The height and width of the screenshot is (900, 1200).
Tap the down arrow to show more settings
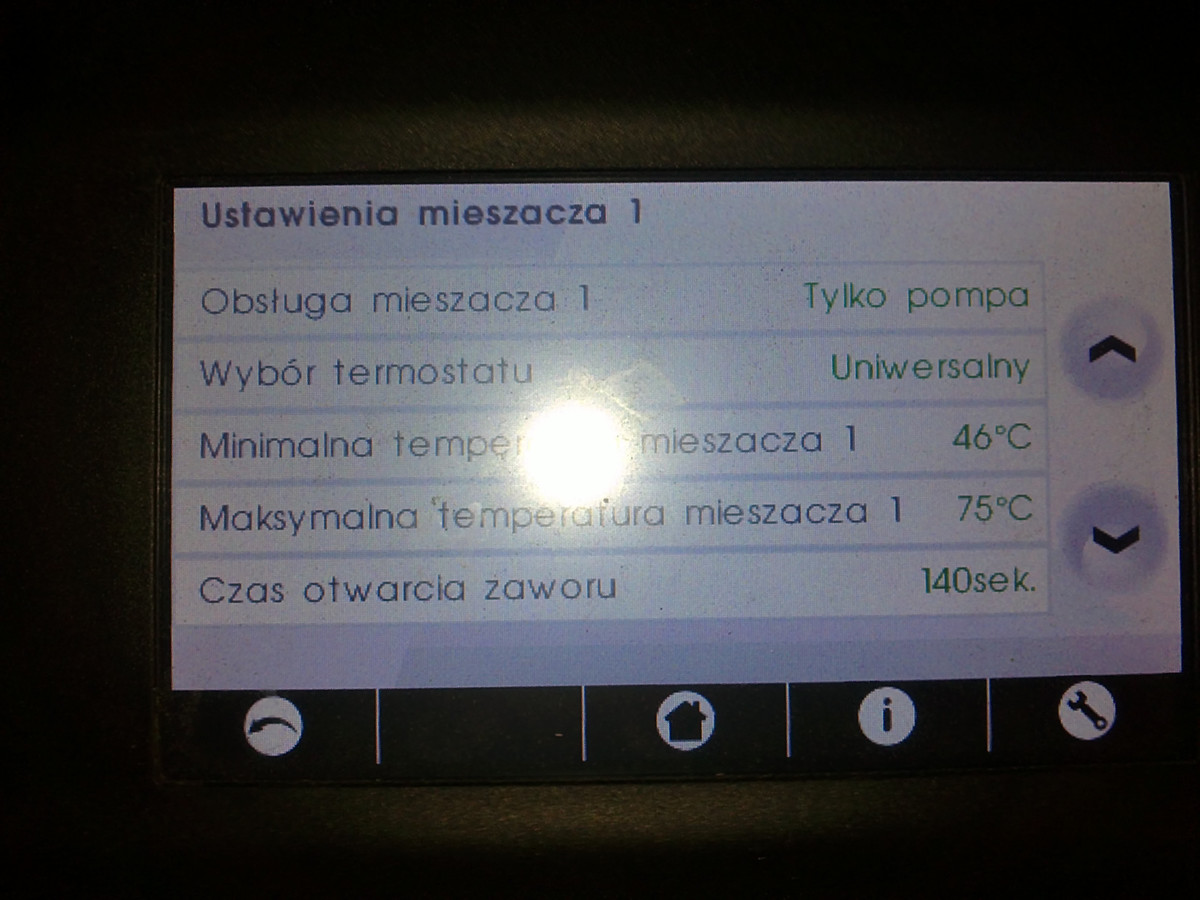[1114, 538]
